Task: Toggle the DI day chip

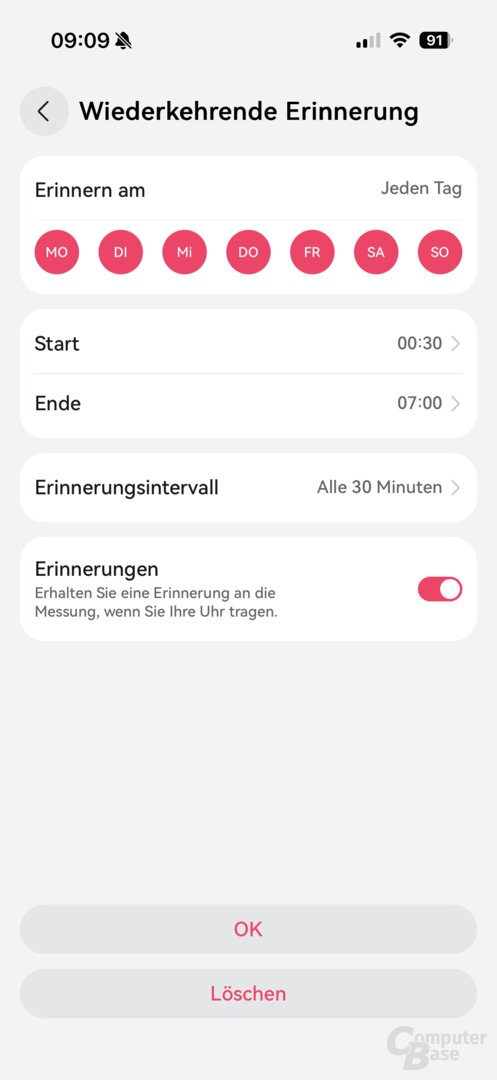Action: point(120,252)
